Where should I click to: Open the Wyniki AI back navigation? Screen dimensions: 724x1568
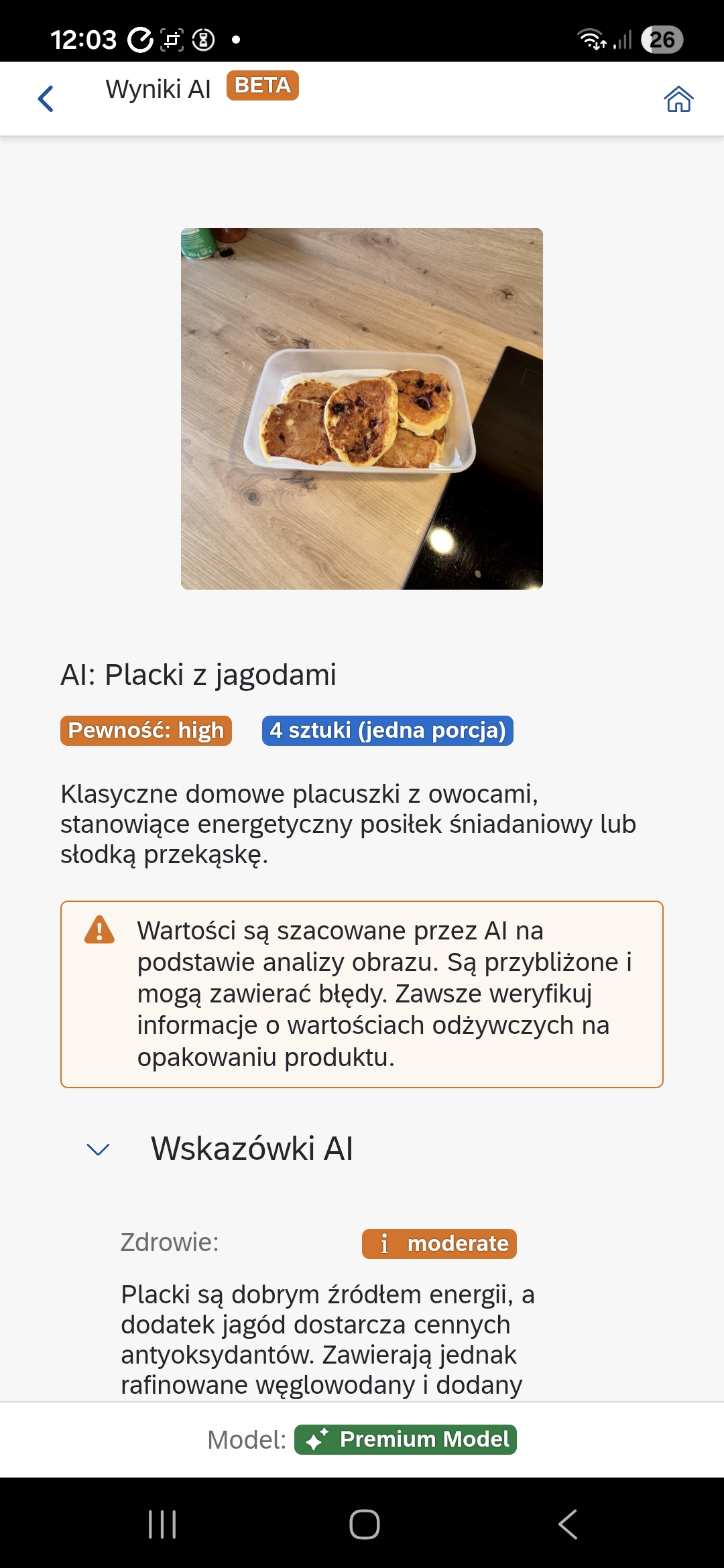tap(45, 99)
